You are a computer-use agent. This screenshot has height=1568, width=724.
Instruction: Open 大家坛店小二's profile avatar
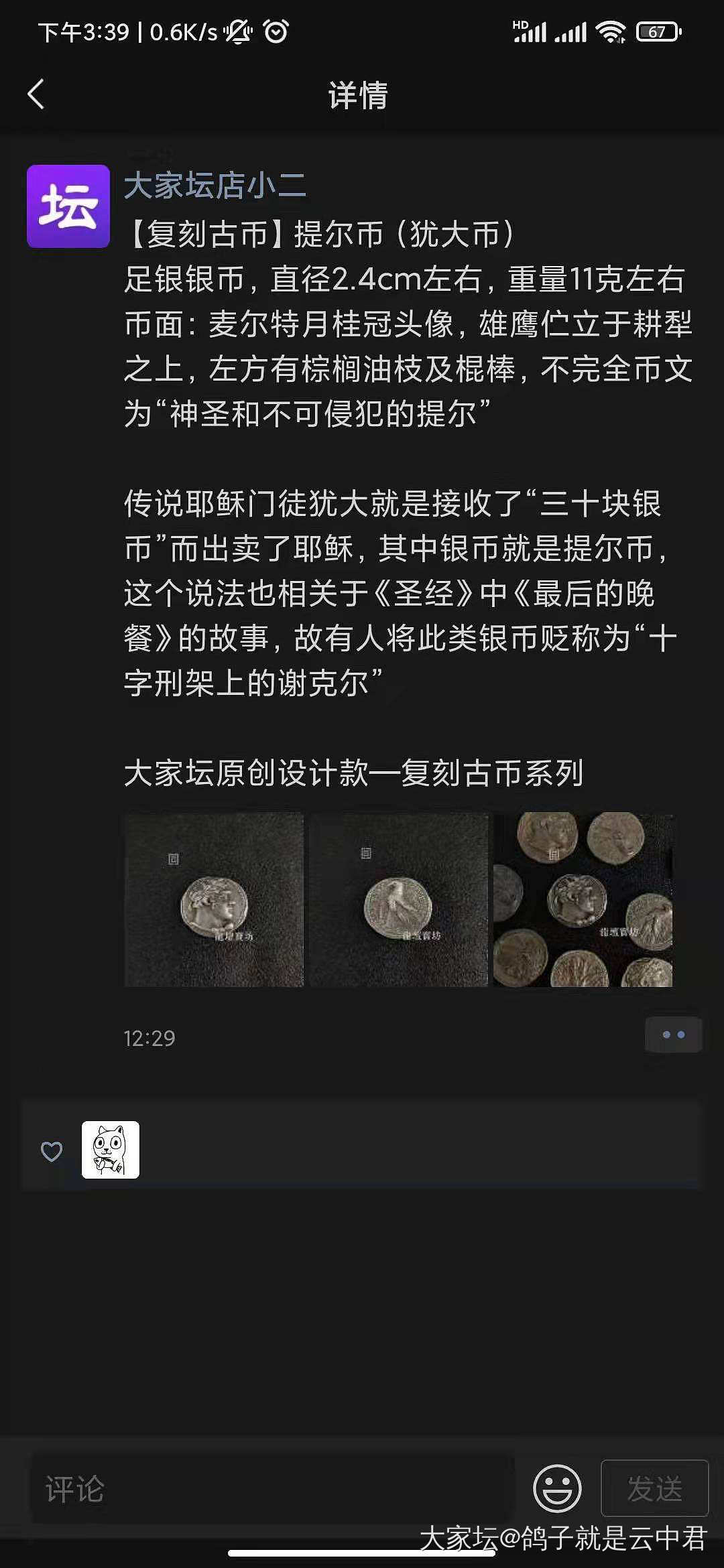click(68, 206)
